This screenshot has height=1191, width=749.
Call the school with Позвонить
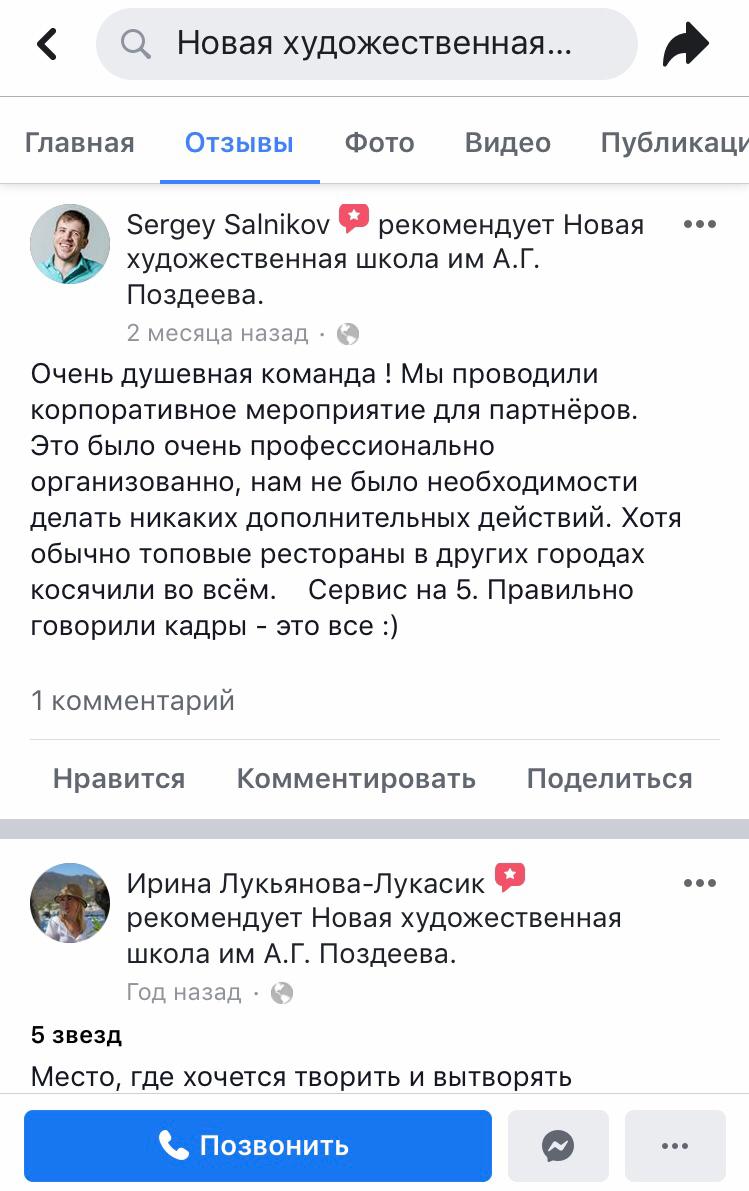(258, 1145)
